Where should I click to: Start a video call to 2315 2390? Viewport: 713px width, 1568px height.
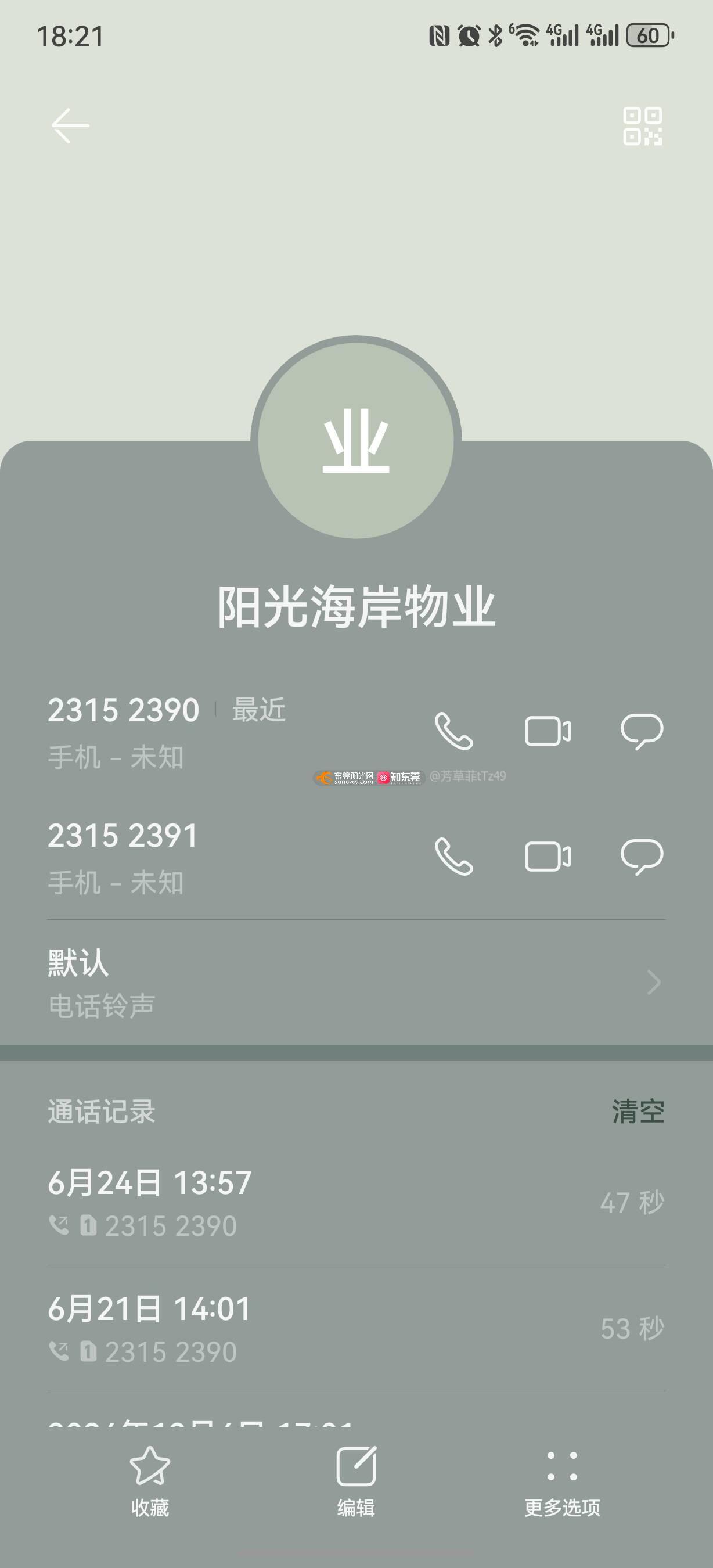click(548, 731)
